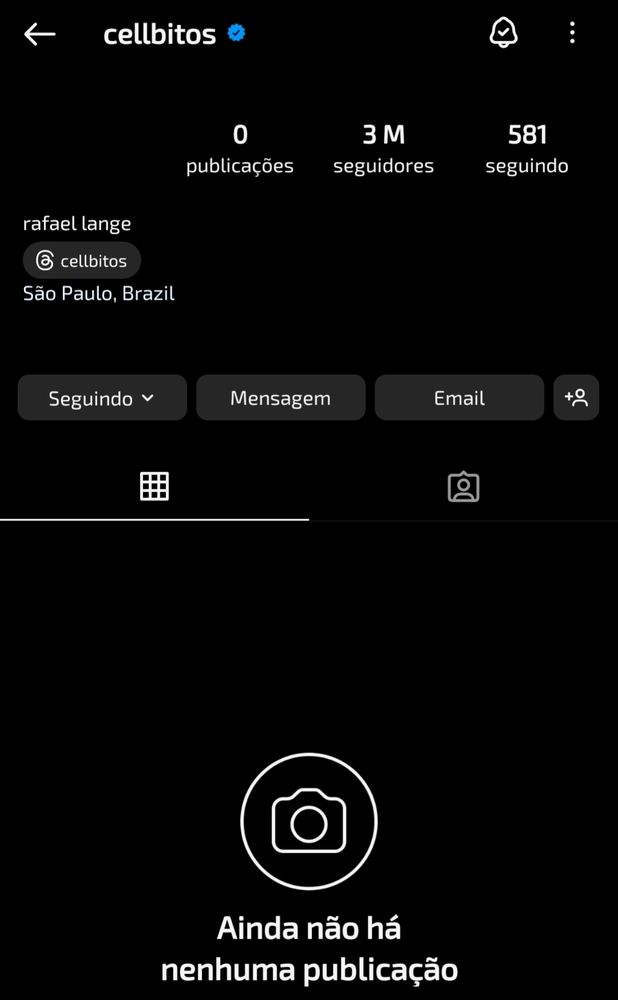Switch to the posts grid tab
This screenshot has height=1000, width=618.
[154, 487]
